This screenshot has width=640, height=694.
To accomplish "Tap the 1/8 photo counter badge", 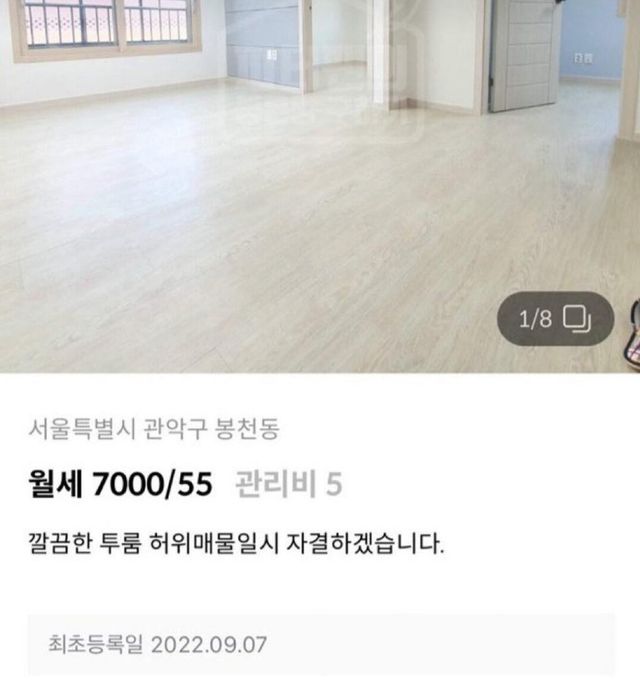I will (555, 319).
